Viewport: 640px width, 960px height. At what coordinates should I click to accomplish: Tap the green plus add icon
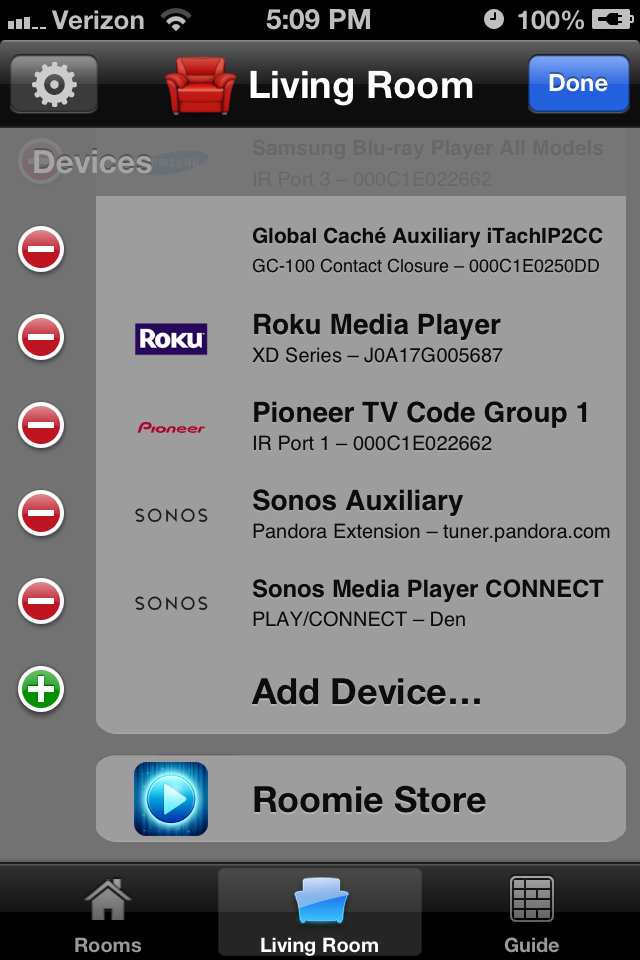tap(41, 690)
